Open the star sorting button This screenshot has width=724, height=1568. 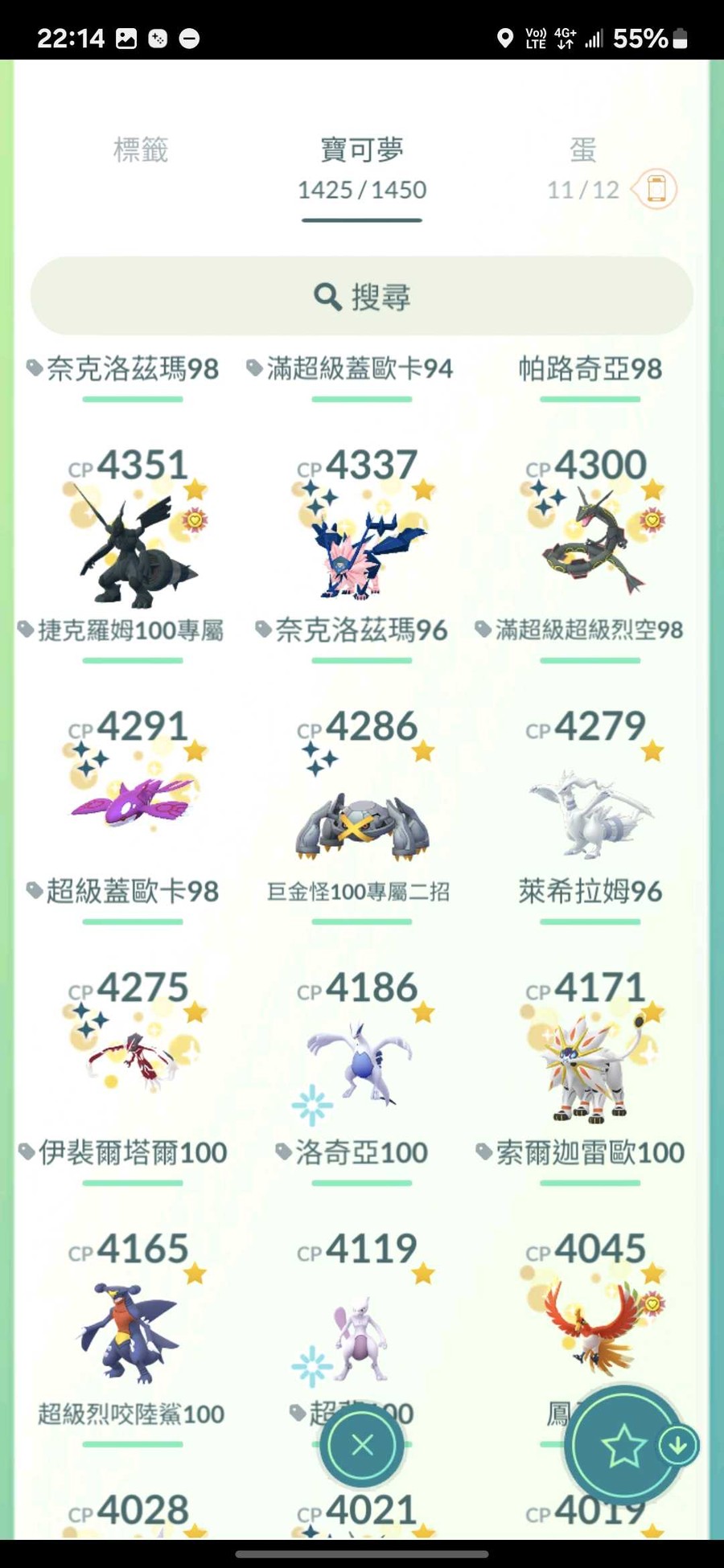(x=624, y=1447)
